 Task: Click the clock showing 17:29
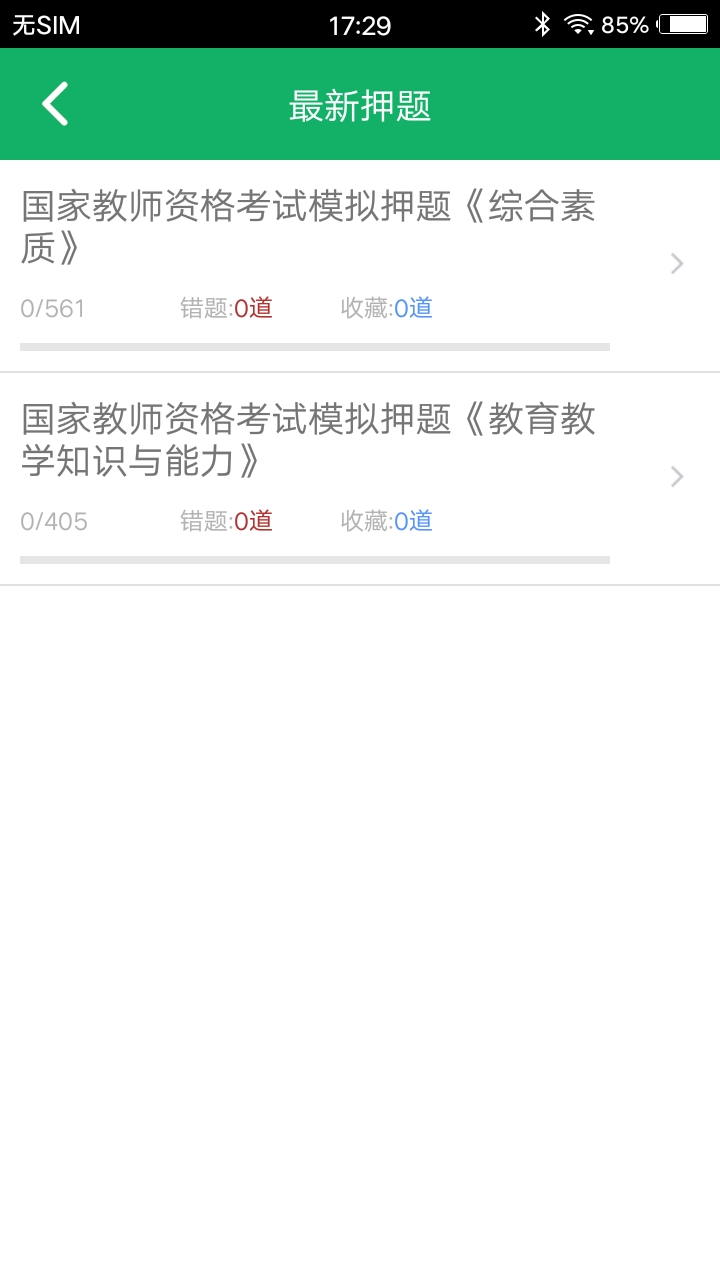360,24
